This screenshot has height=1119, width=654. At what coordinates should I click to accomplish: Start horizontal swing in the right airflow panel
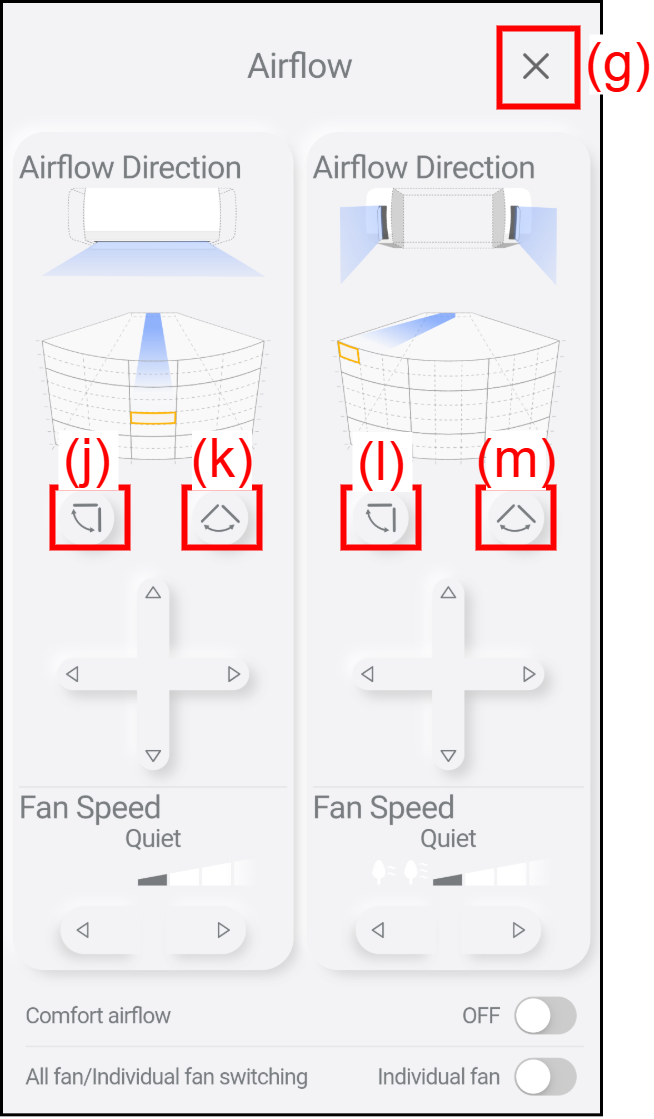pos(516,517)
